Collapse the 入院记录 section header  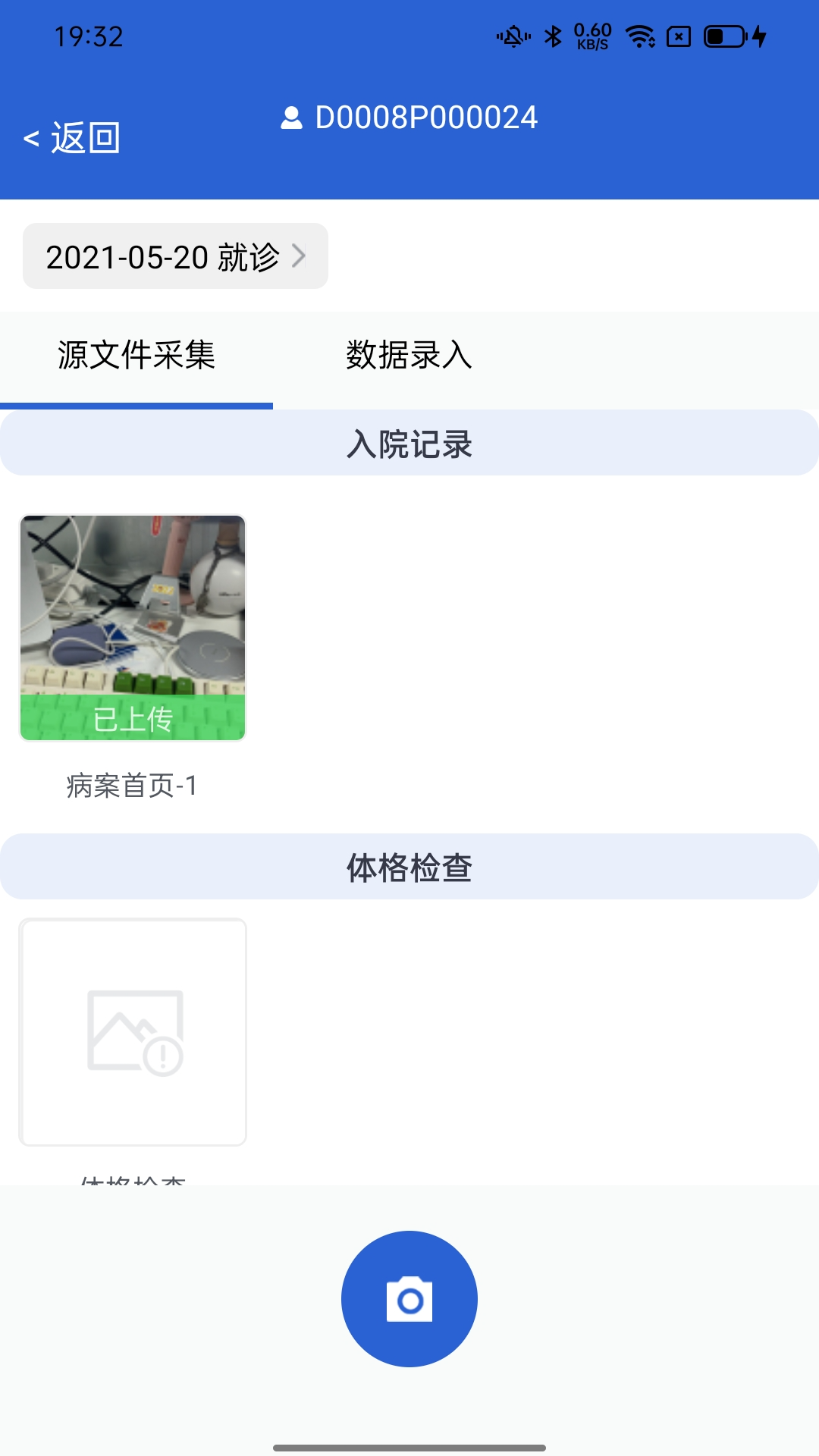(409, 443)
